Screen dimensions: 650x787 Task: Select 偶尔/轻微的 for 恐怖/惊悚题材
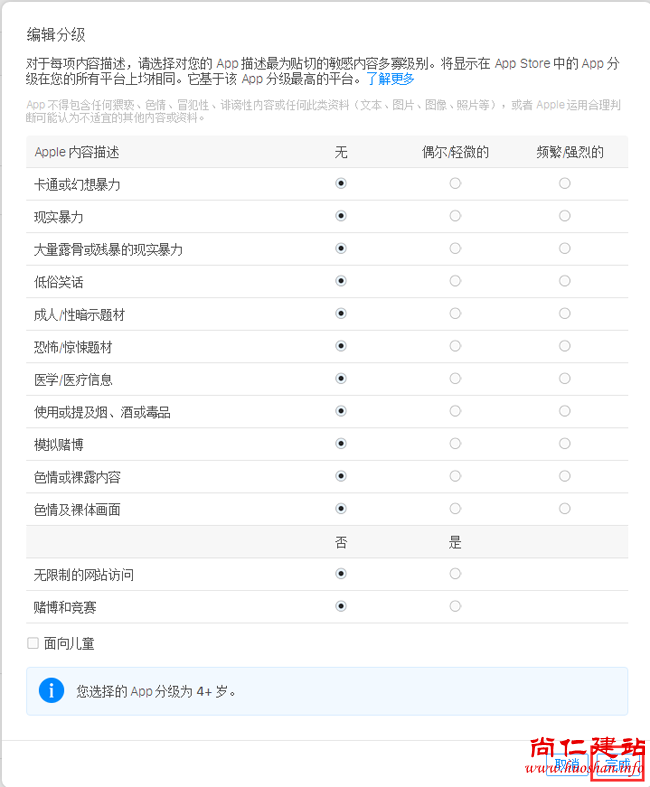455,346
